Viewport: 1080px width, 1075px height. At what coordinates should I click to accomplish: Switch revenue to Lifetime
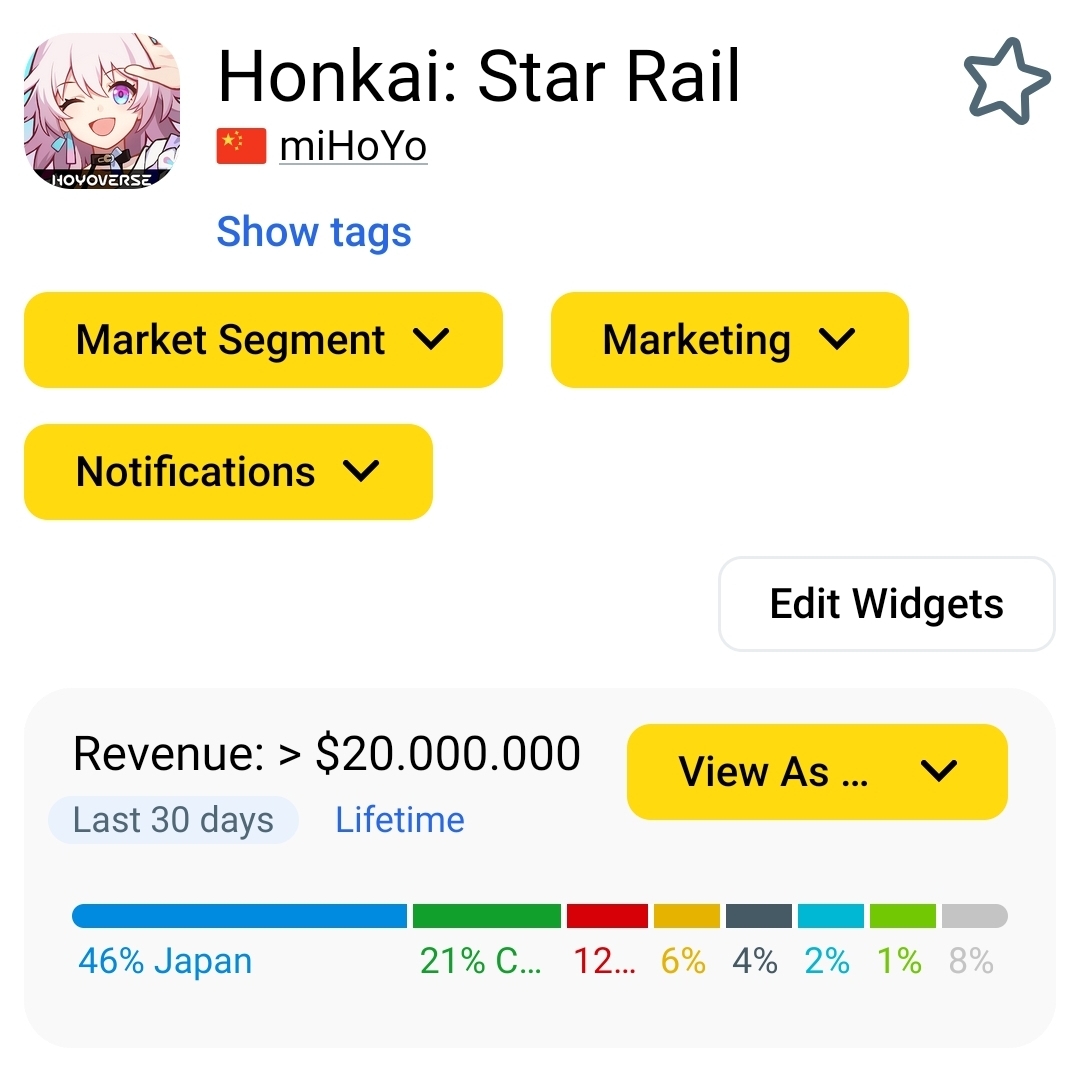pyautogui.click(x=399, y=820)
